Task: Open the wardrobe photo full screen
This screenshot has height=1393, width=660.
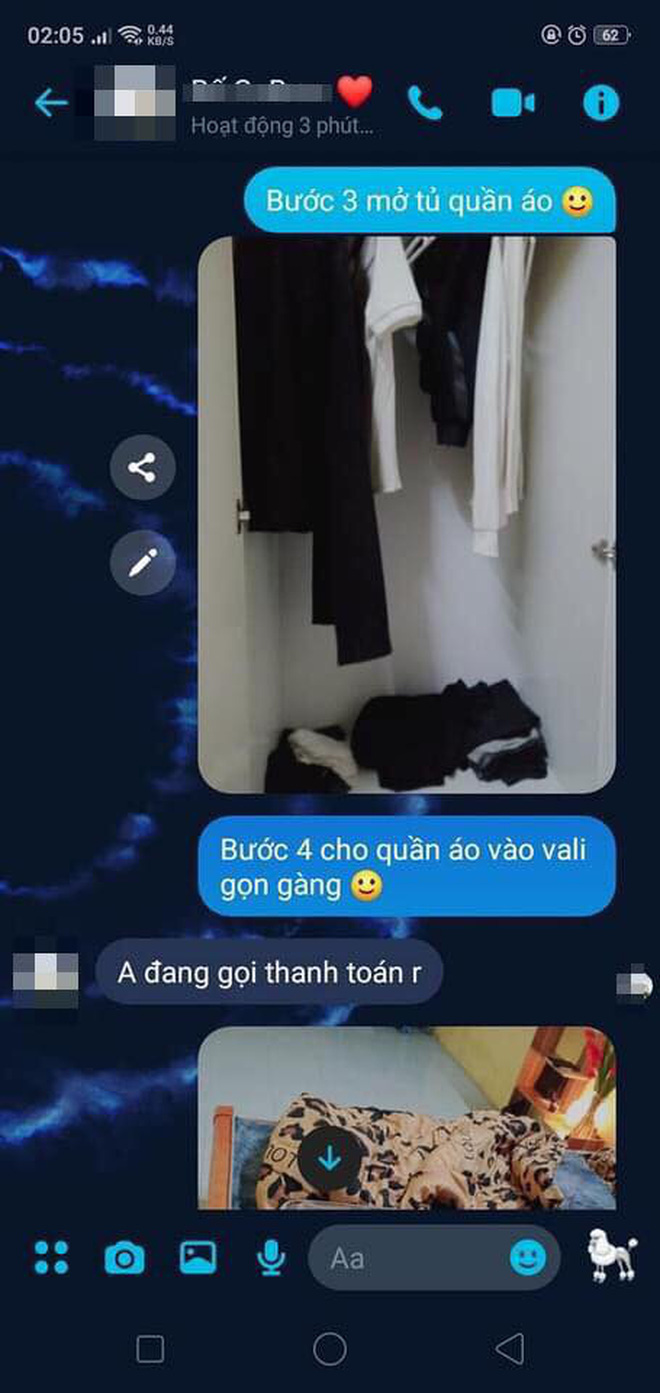Action: [x=406, y=515]
